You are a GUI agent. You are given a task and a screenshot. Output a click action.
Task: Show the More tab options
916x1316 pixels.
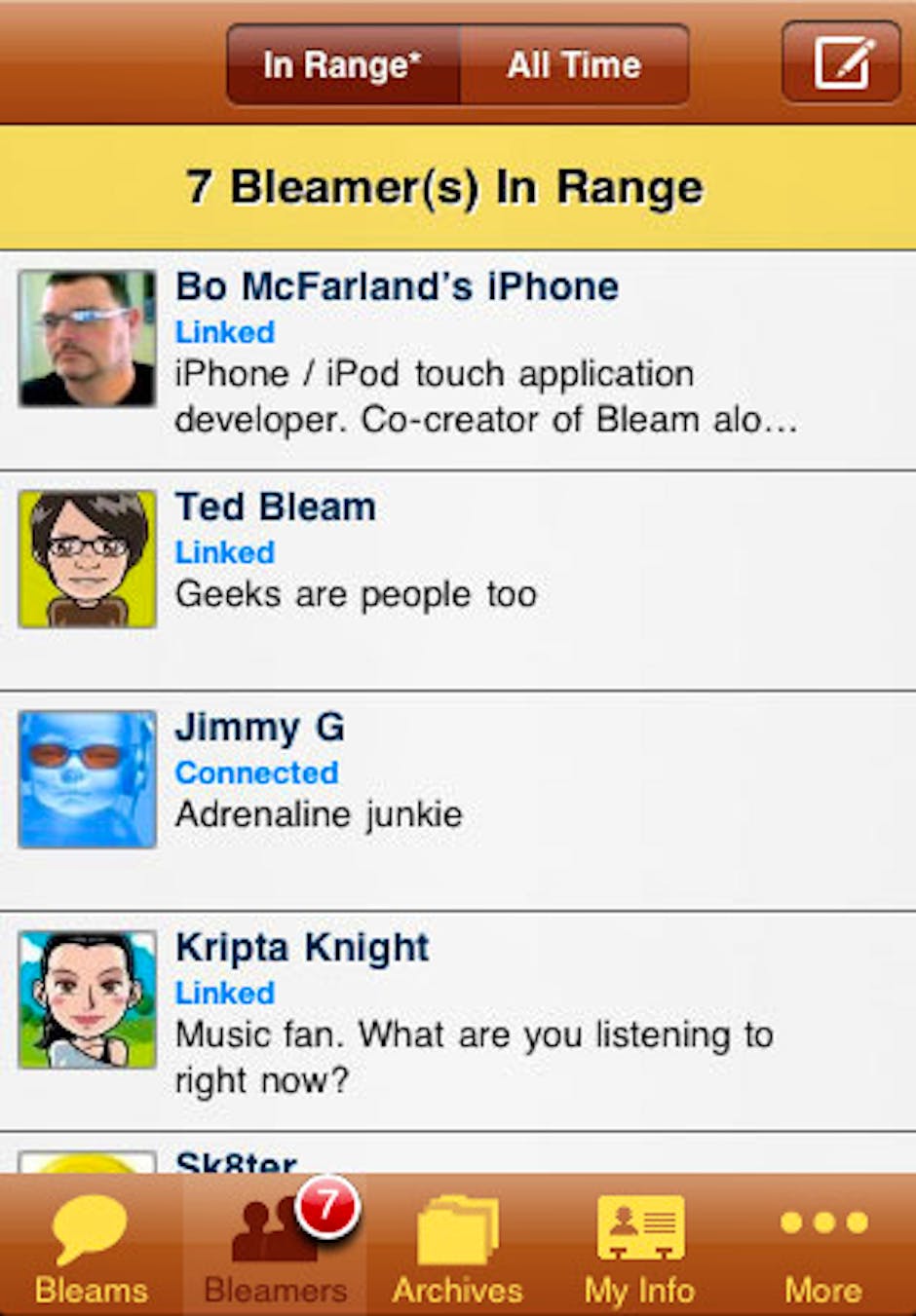point(823,1248)
